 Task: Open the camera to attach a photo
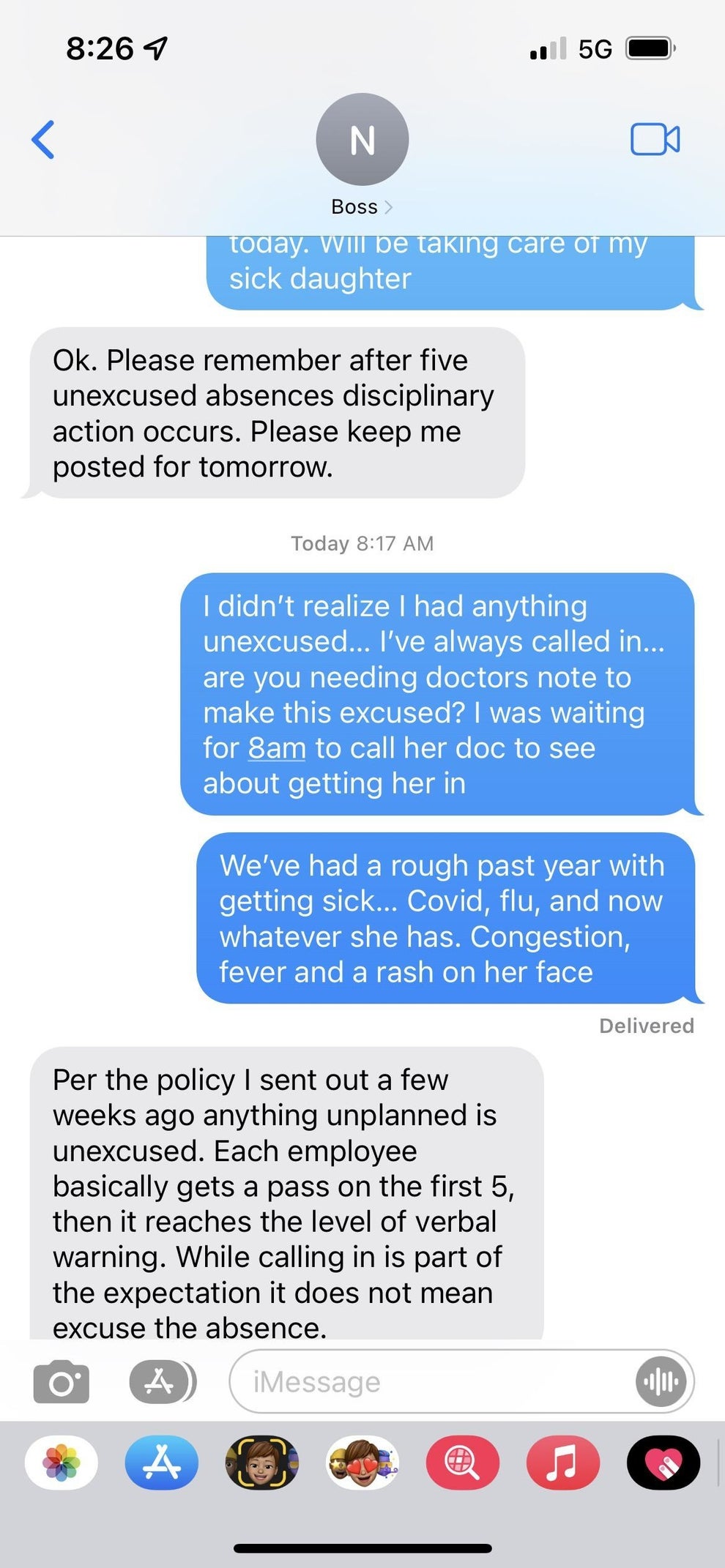click(x=62, y=1382)
